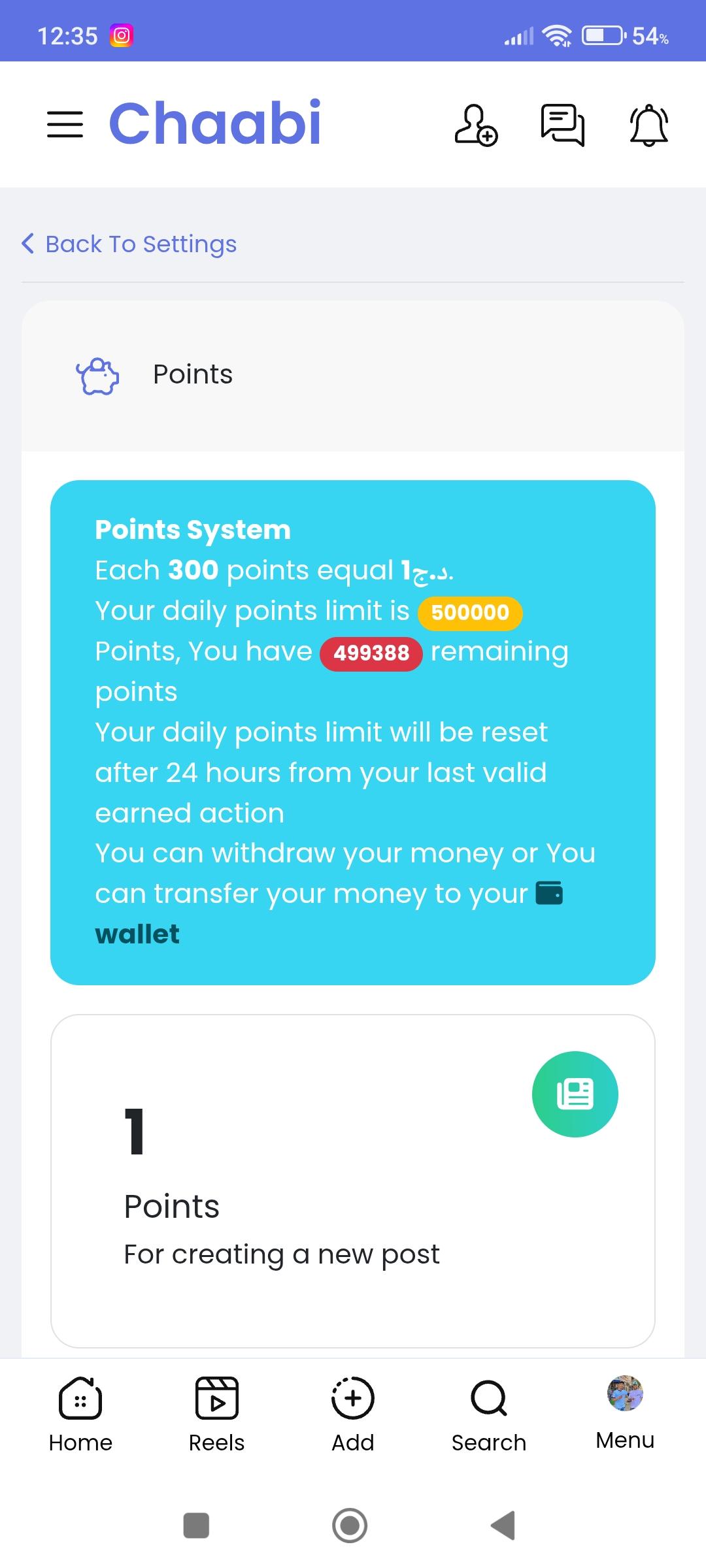Switch to the Reels tab

coord(216,1414)
